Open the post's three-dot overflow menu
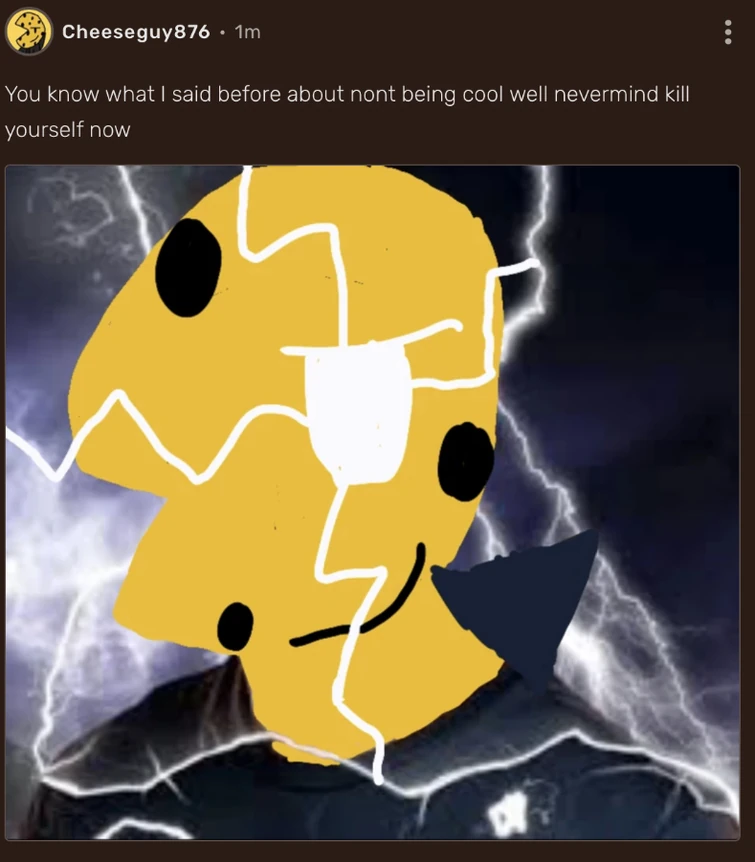Screen dimensions: 755x862 [x=727, y=32]
